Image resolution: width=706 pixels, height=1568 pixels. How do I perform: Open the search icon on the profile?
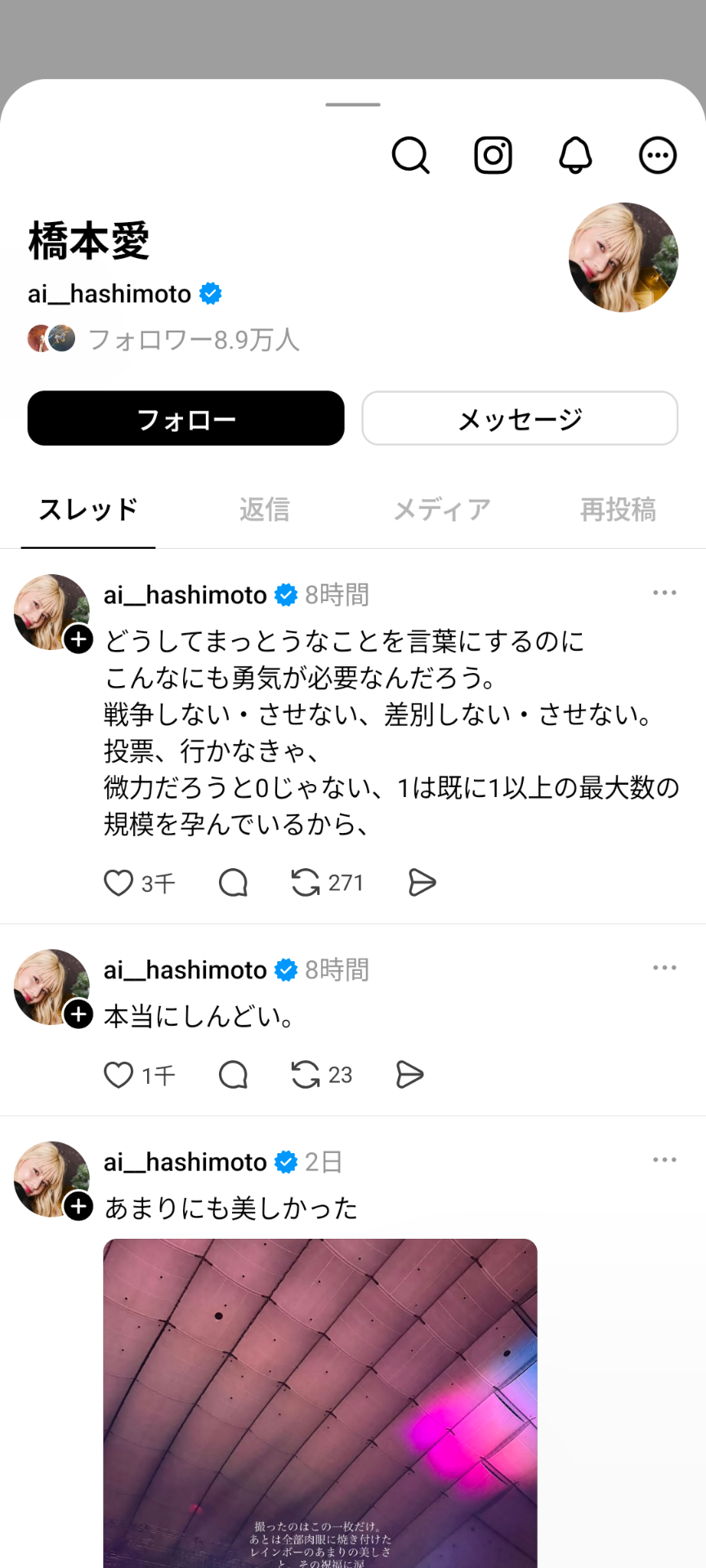pos(410,155)
